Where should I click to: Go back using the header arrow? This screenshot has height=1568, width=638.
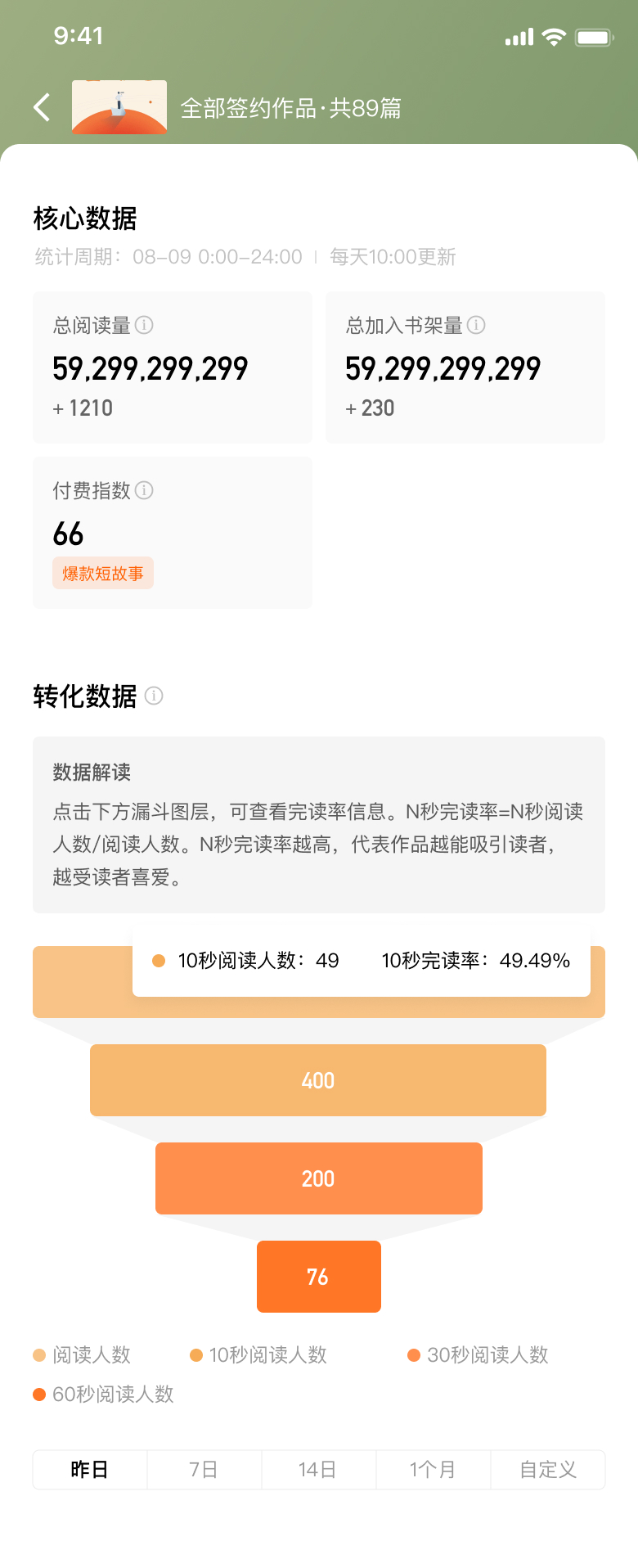(43, 107)
